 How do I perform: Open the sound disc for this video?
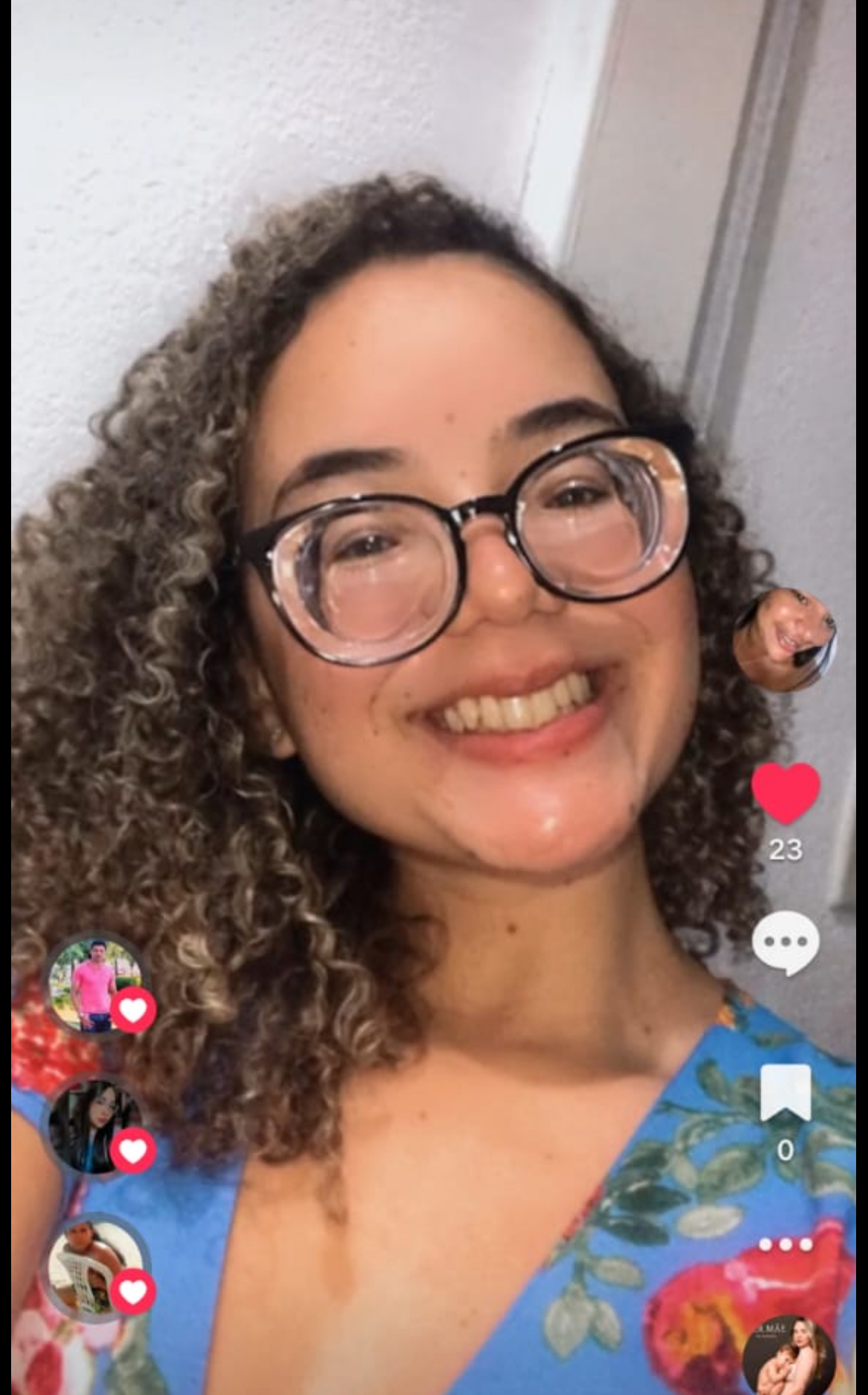[788, 1356]
